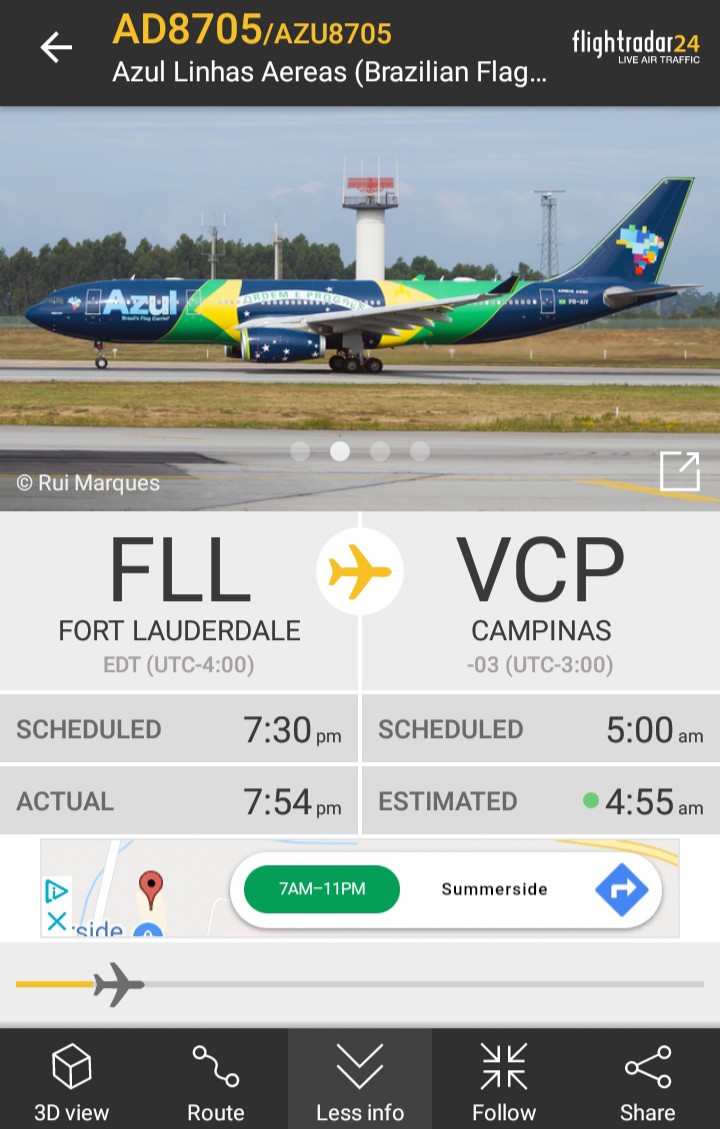Show the flight route
The image size is (720, 1129).
point(216,1080)
